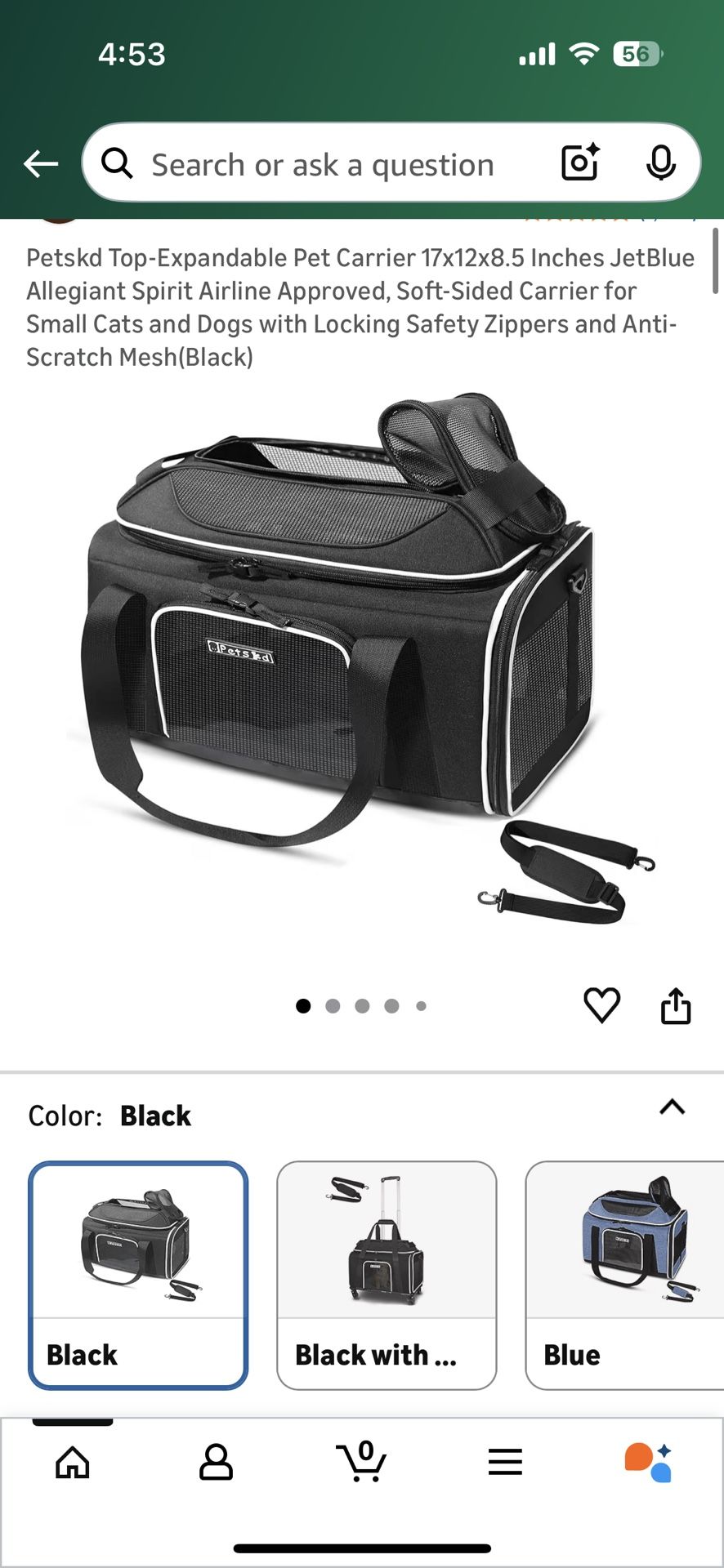Share this product listing
This screenshot has width=724, height=1568.
point(676,1005)
